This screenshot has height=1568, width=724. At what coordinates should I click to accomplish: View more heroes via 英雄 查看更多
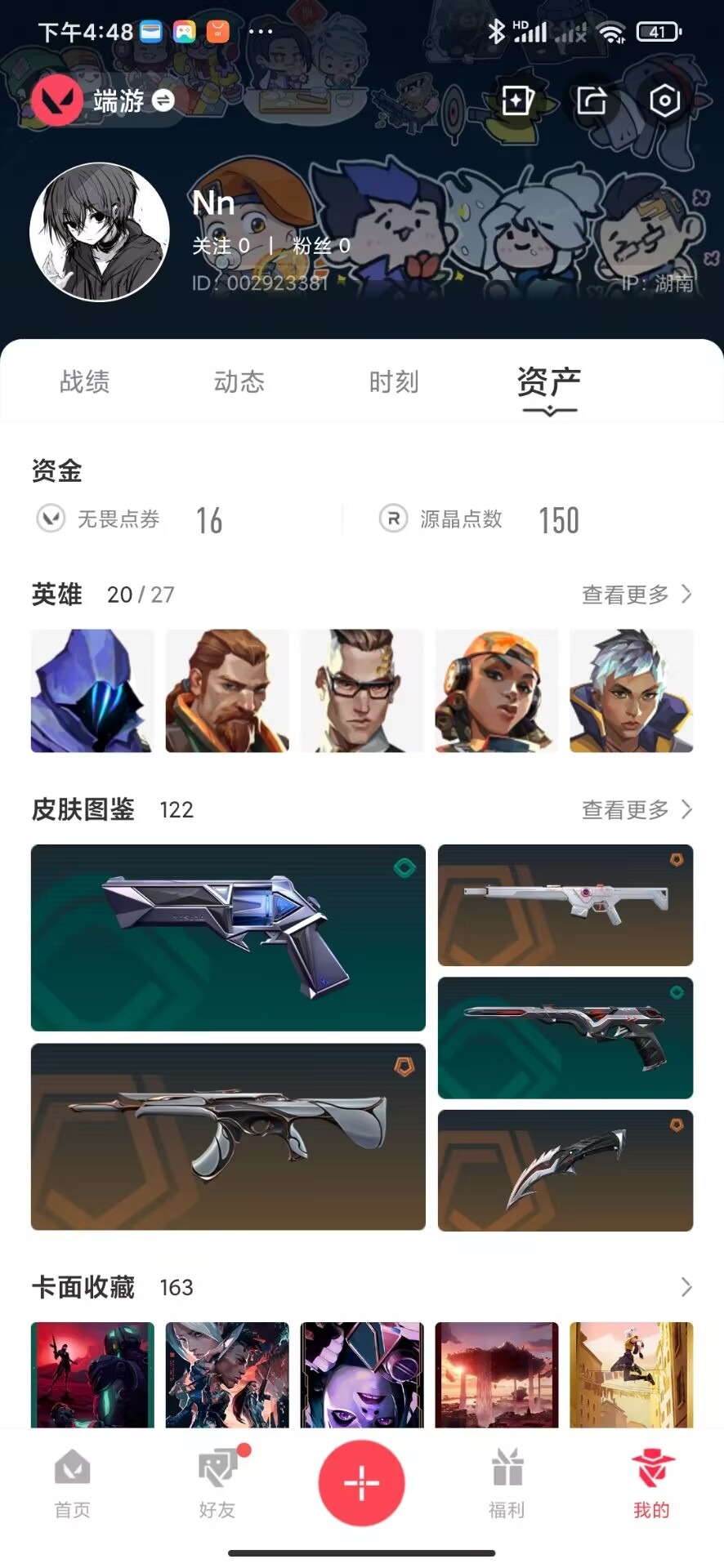[x=637, y=595]
